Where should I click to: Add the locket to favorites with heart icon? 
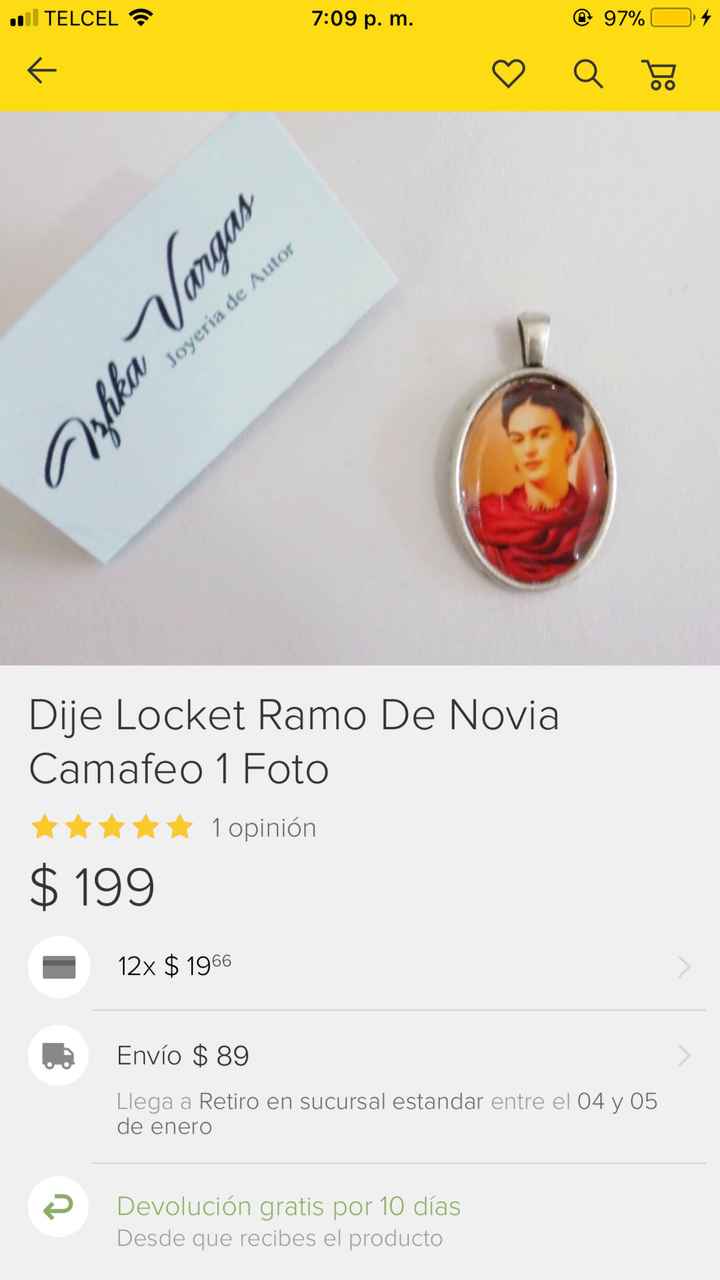(508, 73)
